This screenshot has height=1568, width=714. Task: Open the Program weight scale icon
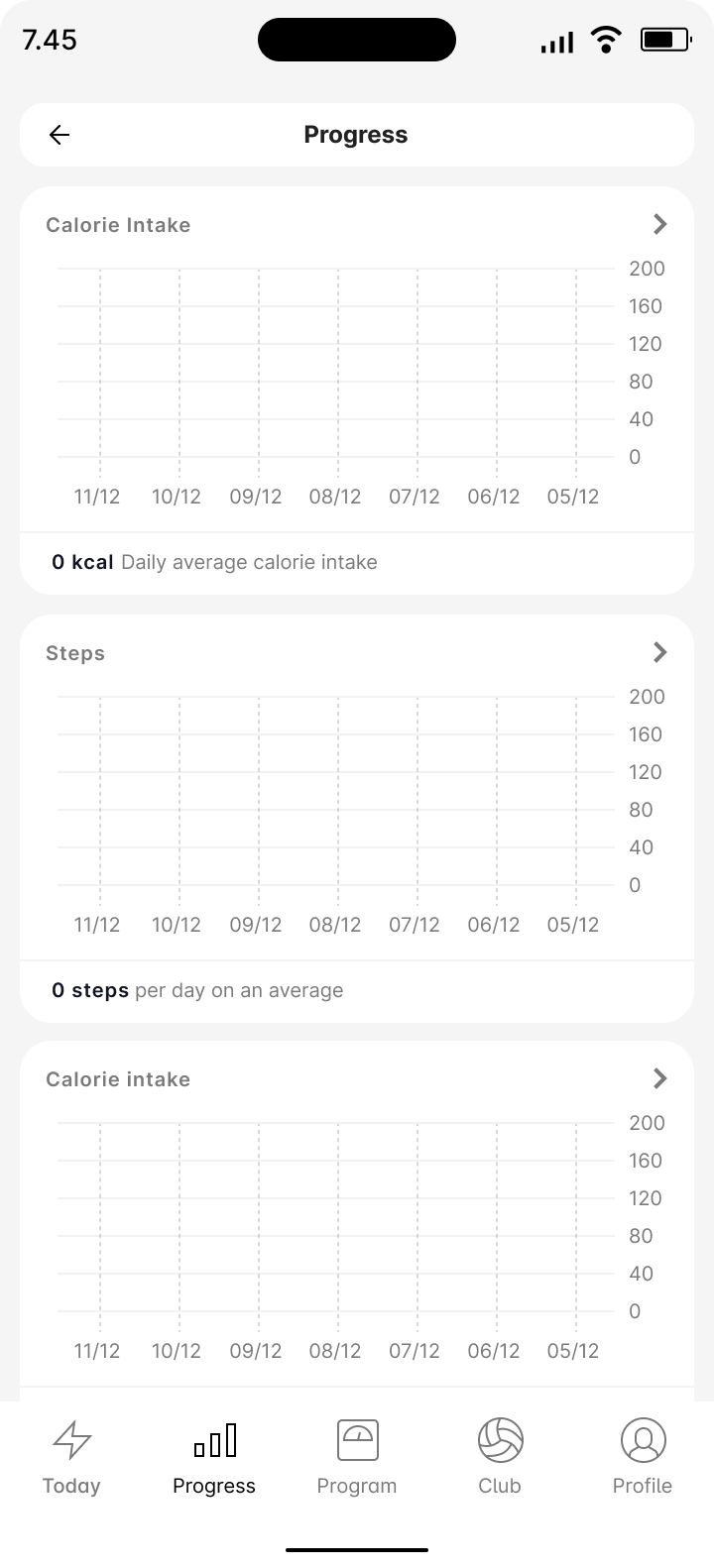tap(357, 1439)
